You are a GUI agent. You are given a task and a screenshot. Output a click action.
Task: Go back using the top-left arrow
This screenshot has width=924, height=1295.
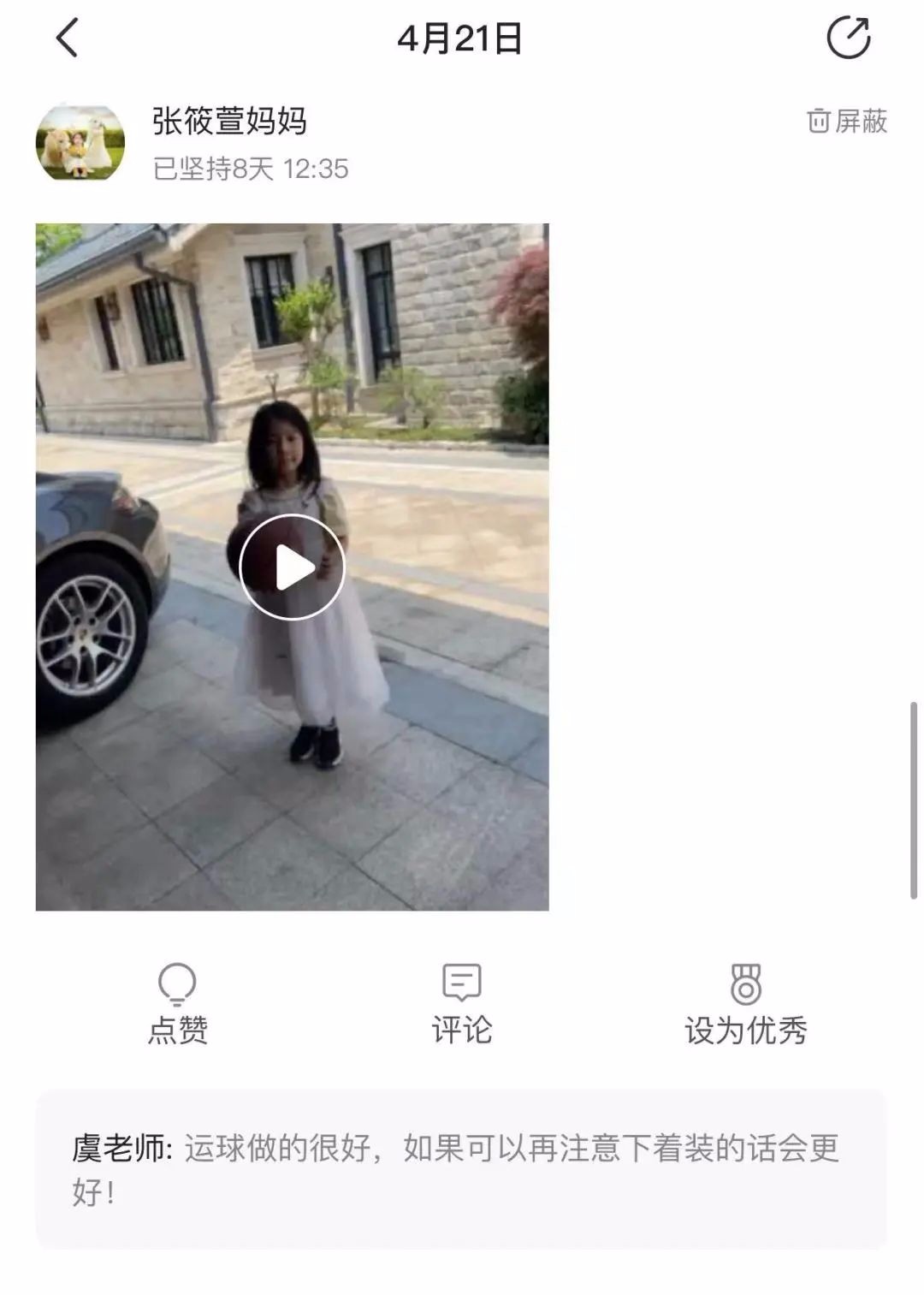click(x=67, y=39)
